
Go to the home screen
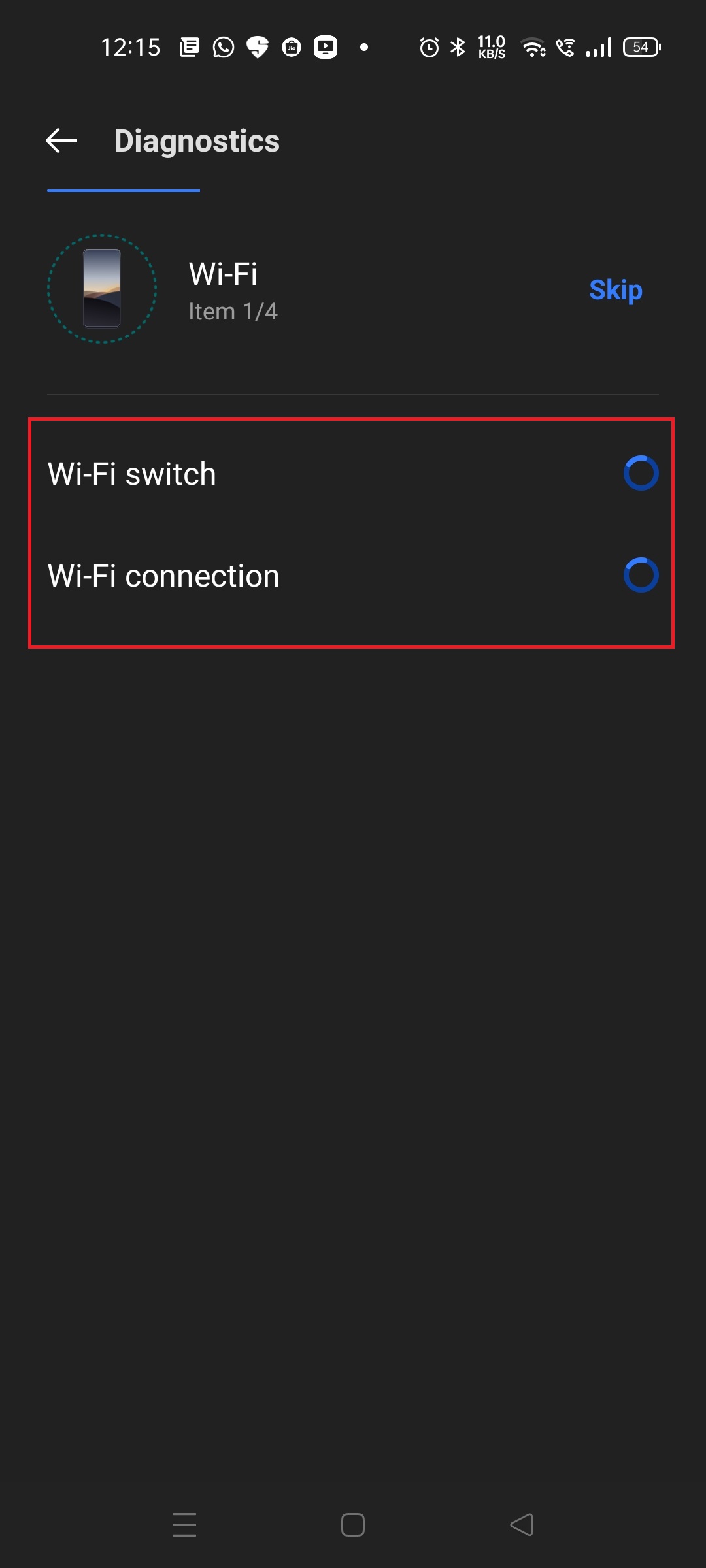coord(353,1524)
